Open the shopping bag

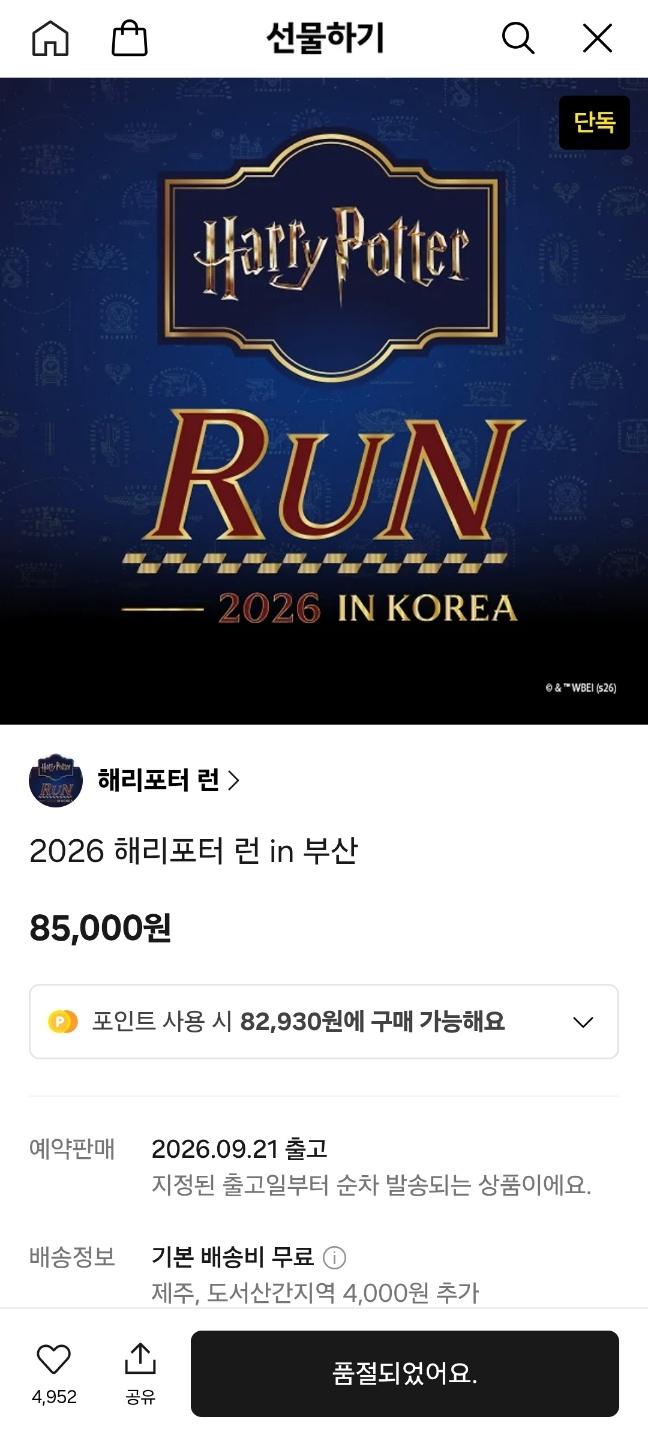tap(129, 38)
